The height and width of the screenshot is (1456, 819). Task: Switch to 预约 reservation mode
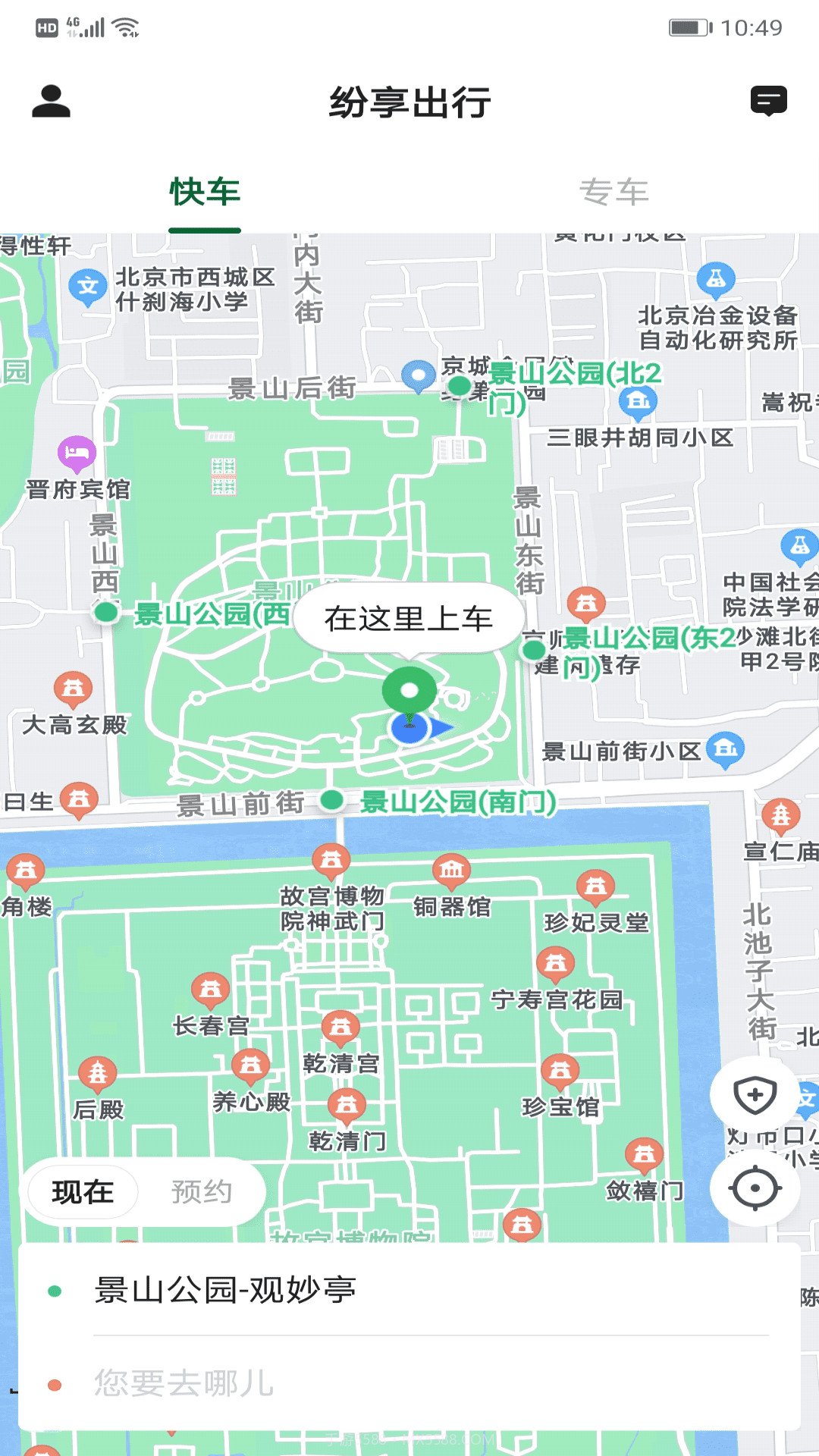[202, 1191]
